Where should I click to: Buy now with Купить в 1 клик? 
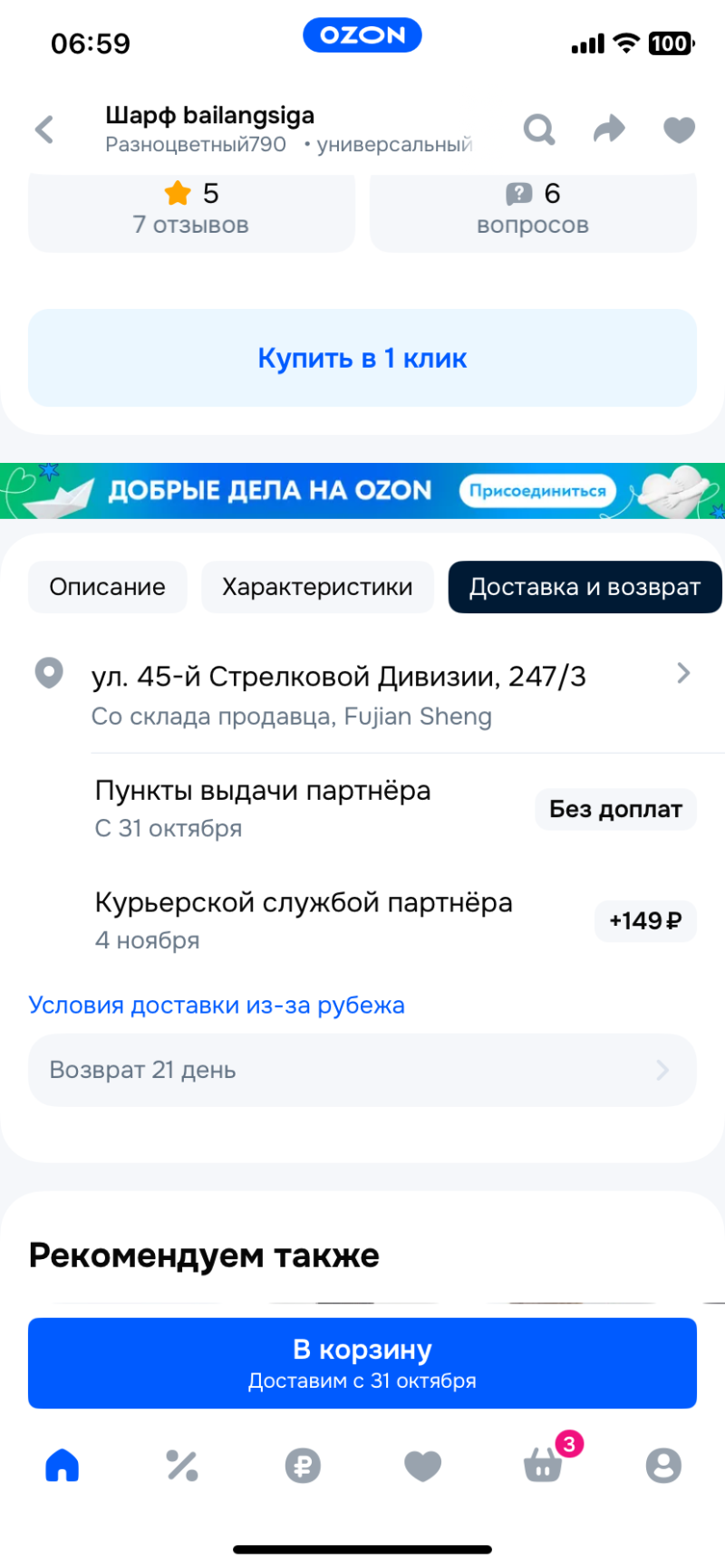pyautogui.click(x=362, y=358)
